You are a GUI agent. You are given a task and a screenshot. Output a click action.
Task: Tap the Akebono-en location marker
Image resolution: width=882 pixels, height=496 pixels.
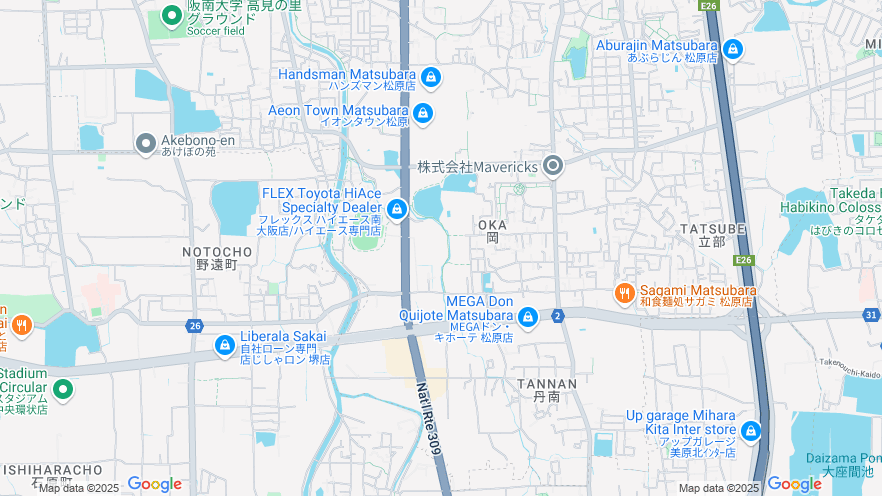coord(146,144)
